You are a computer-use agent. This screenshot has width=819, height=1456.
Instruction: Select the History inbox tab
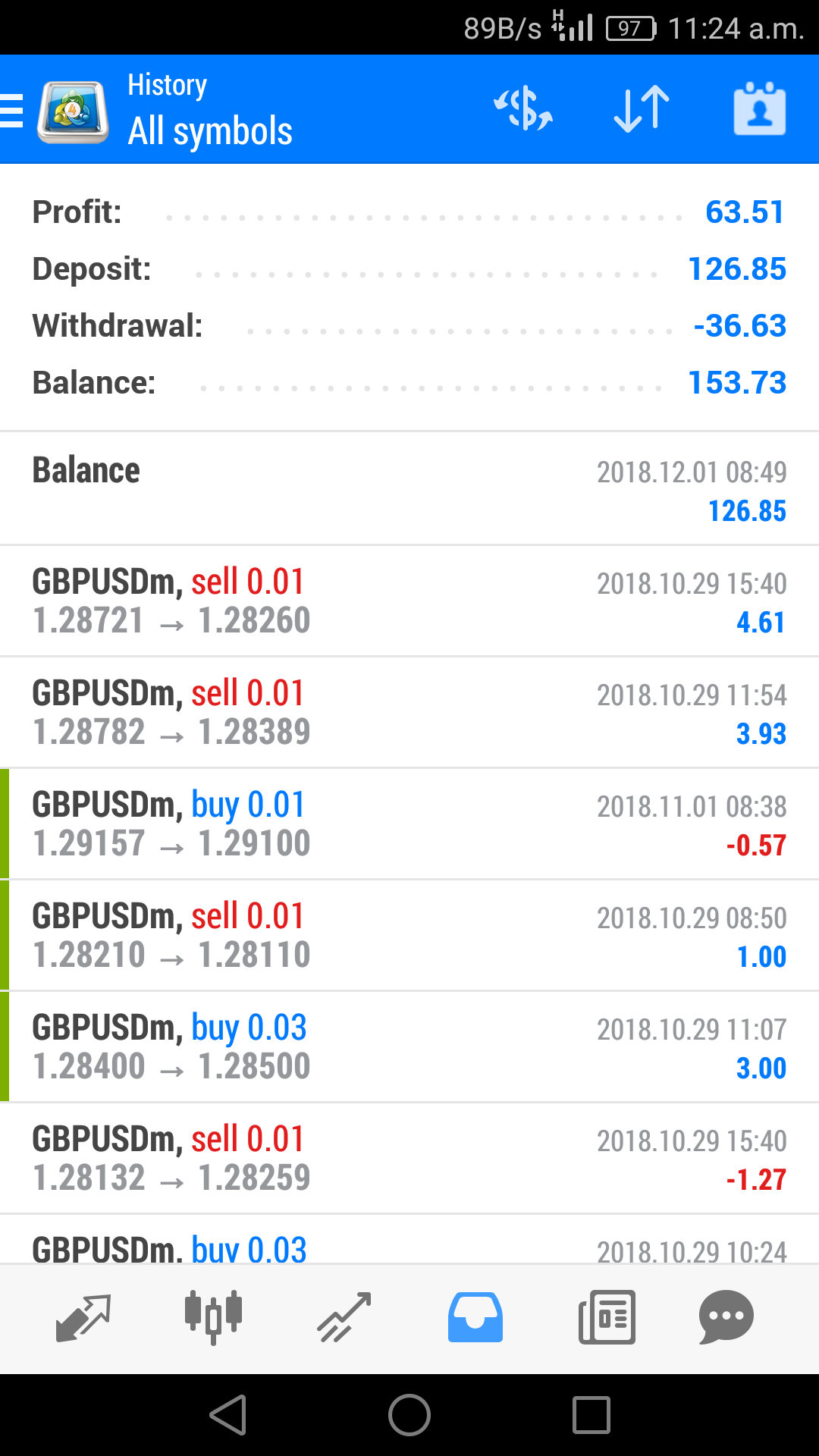pyautogui.click(x=475, y=1318)
